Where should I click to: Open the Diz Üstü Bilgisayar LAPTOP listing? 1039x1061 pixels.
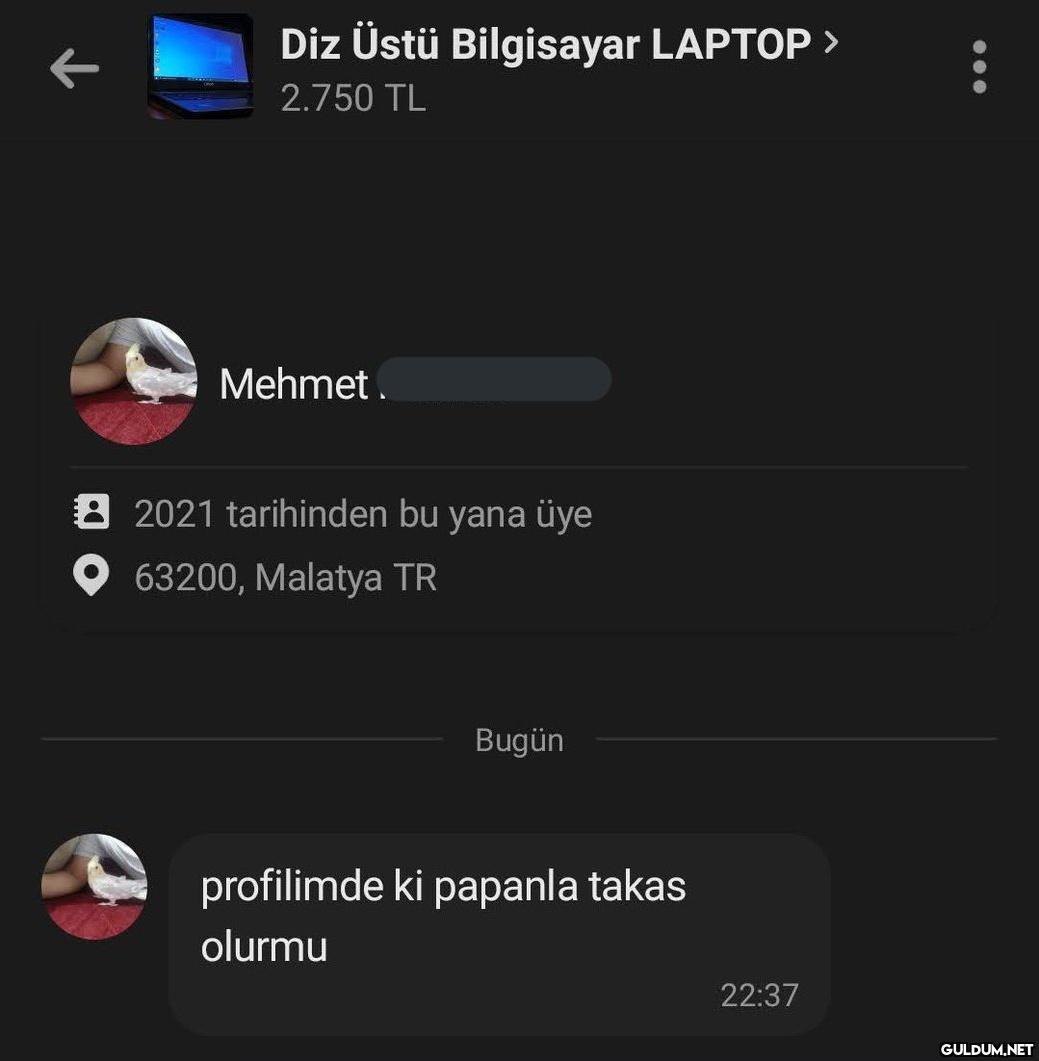[545, 45]
